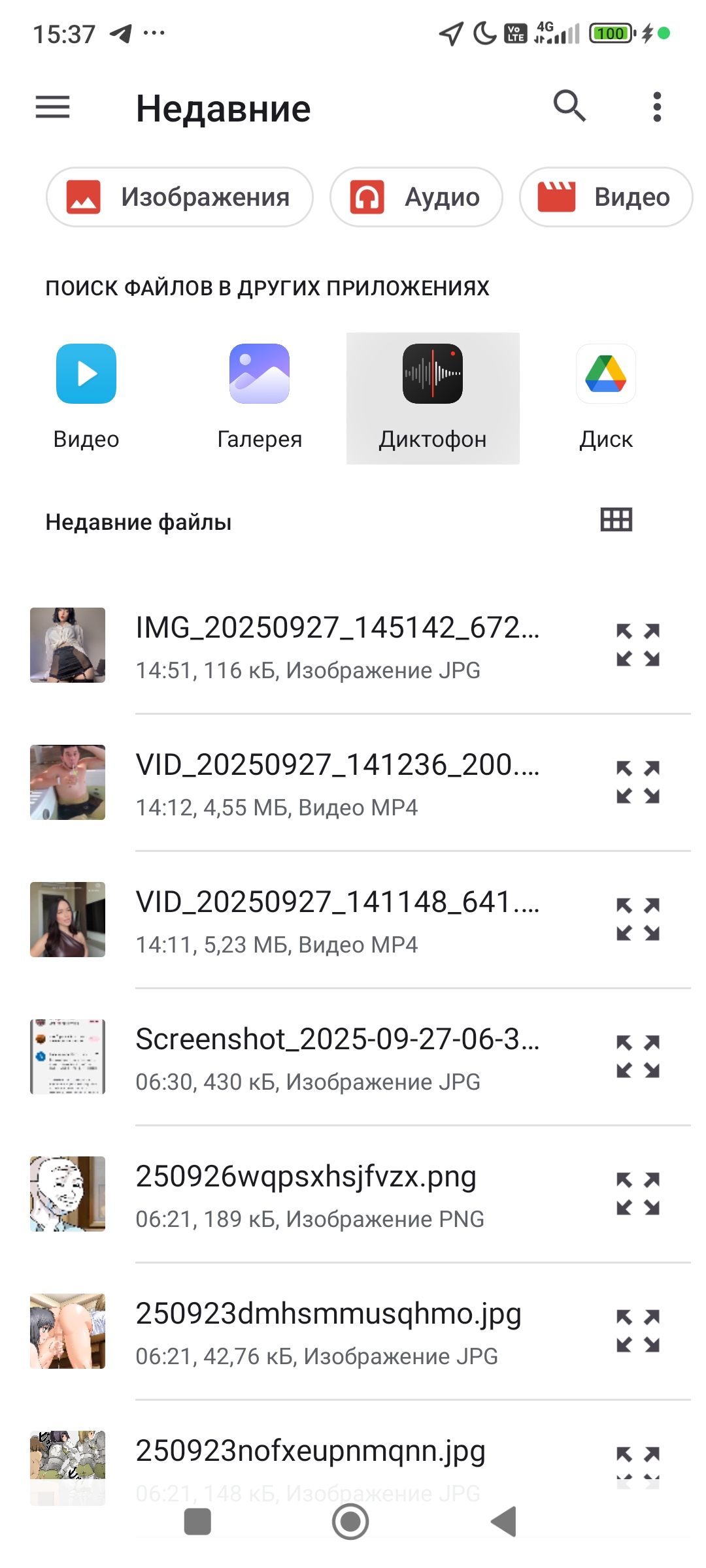Open VID_20250927_141236_200 video
Viewport: 706px width, 1568px height.
pyautogui.click(x=337, y=783)
